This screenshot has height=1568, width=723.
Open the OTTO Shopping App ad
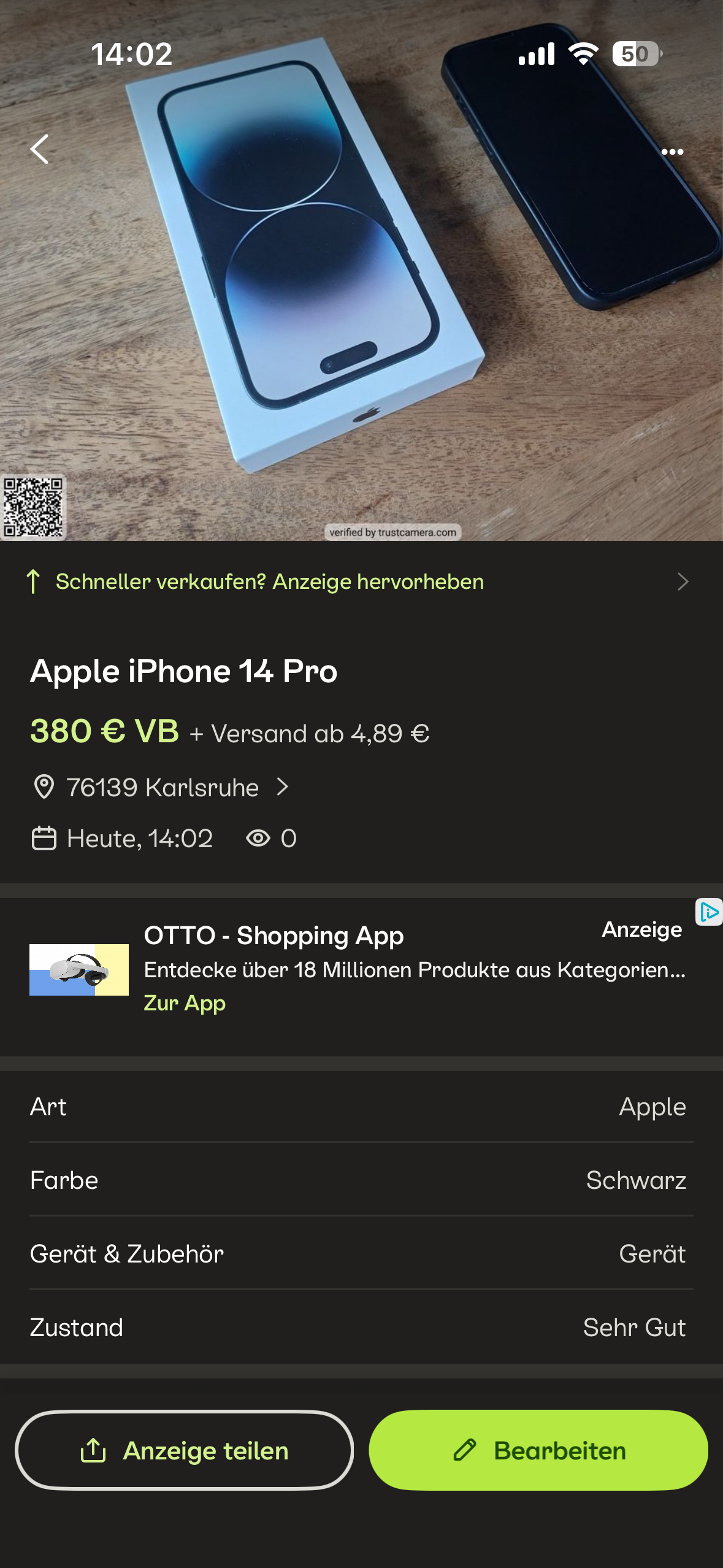click(x=274, y=936)
